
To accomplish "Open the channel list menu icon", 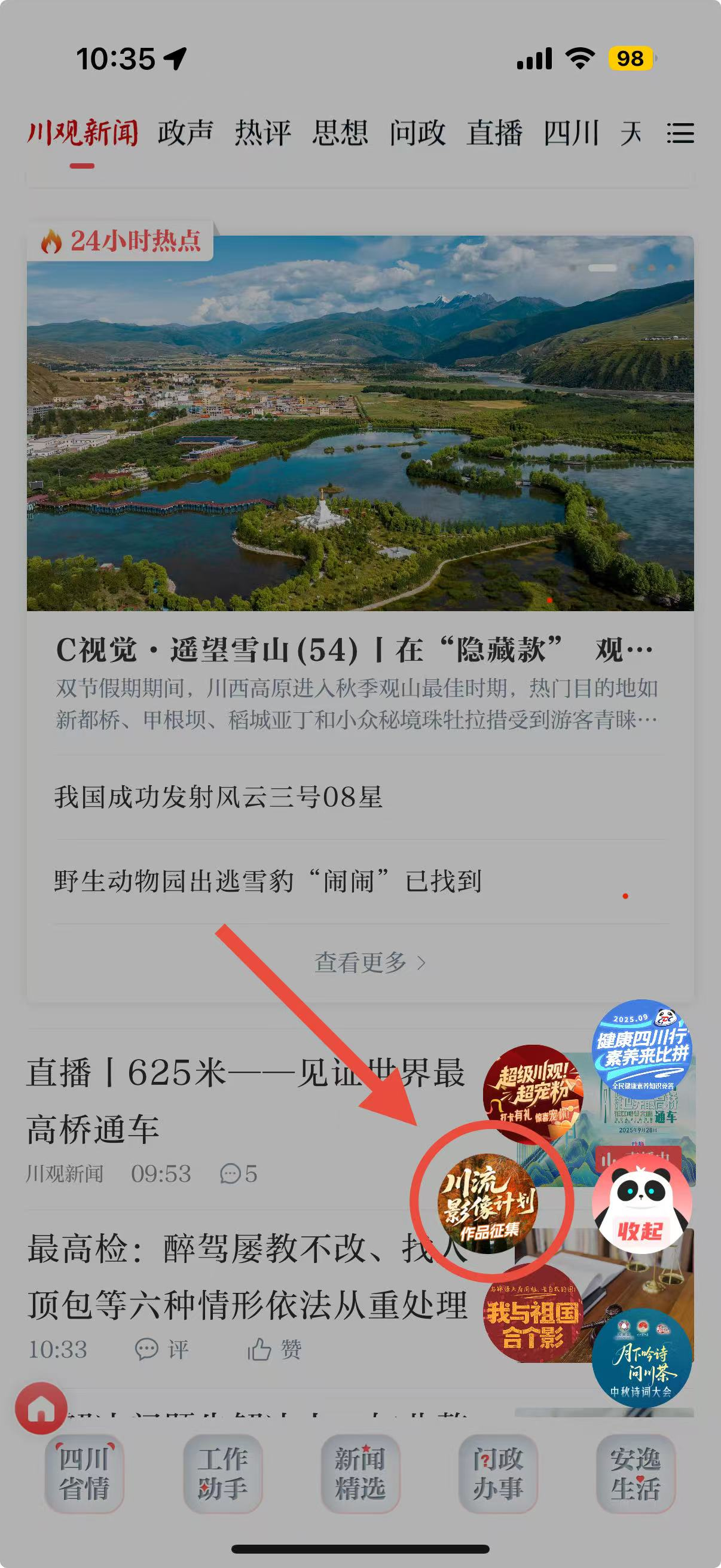I will [680, 133].
